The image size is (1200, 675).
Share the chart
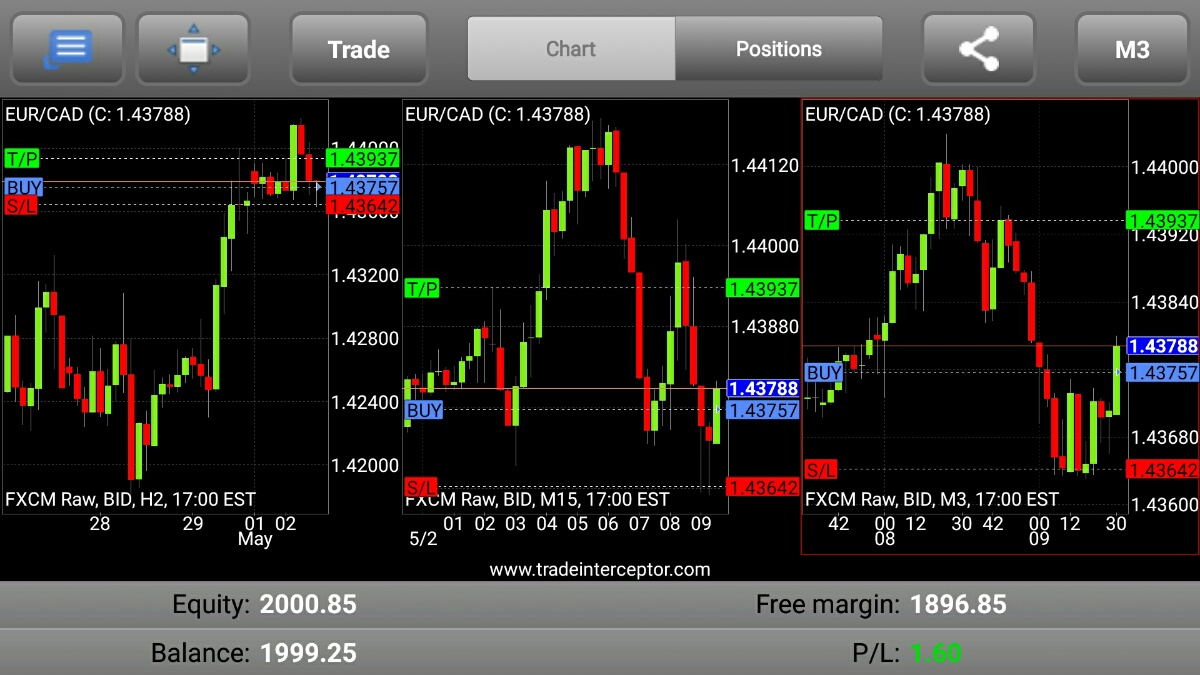point(978,49)
